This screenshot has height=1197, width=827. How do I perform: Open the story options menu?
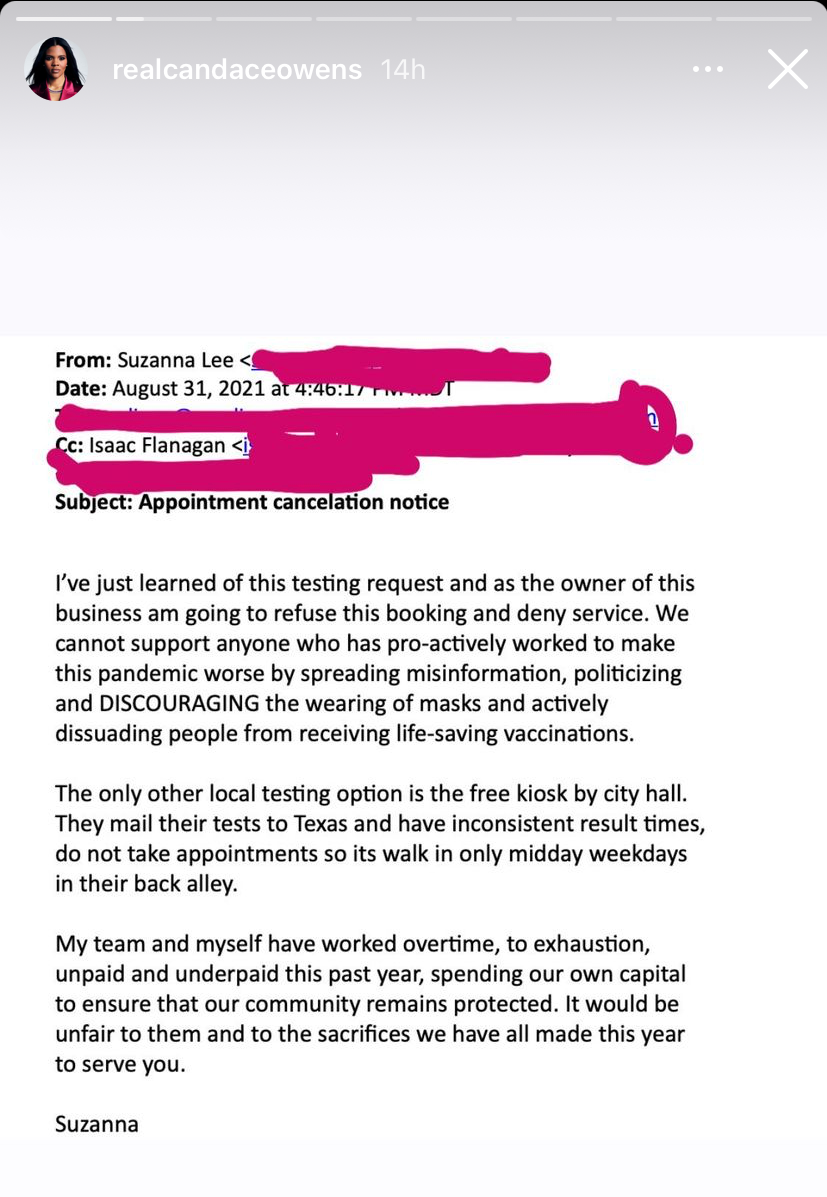(707, 69)
